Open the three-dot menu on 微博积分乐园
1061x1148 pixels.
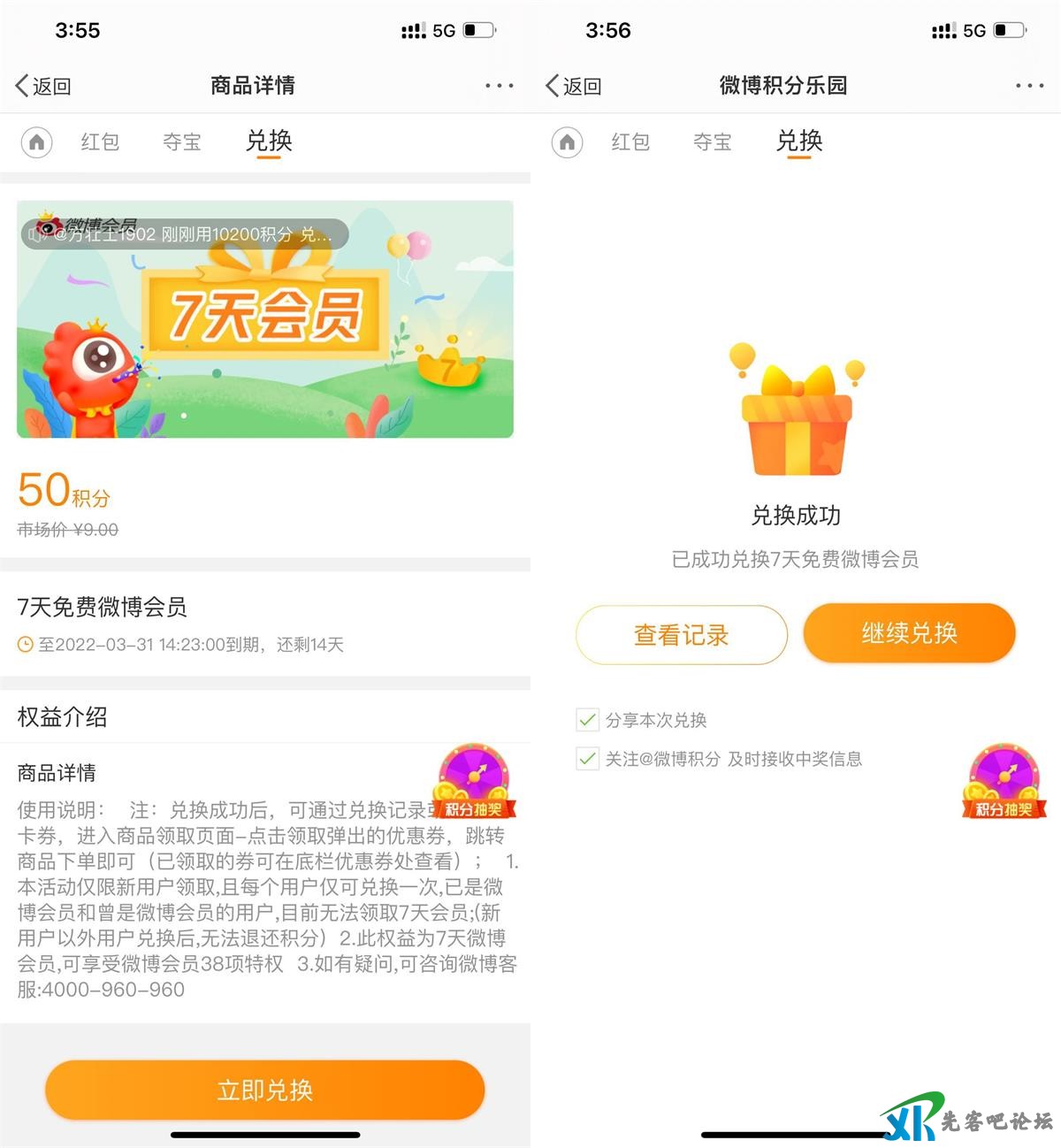point(1029,86)
